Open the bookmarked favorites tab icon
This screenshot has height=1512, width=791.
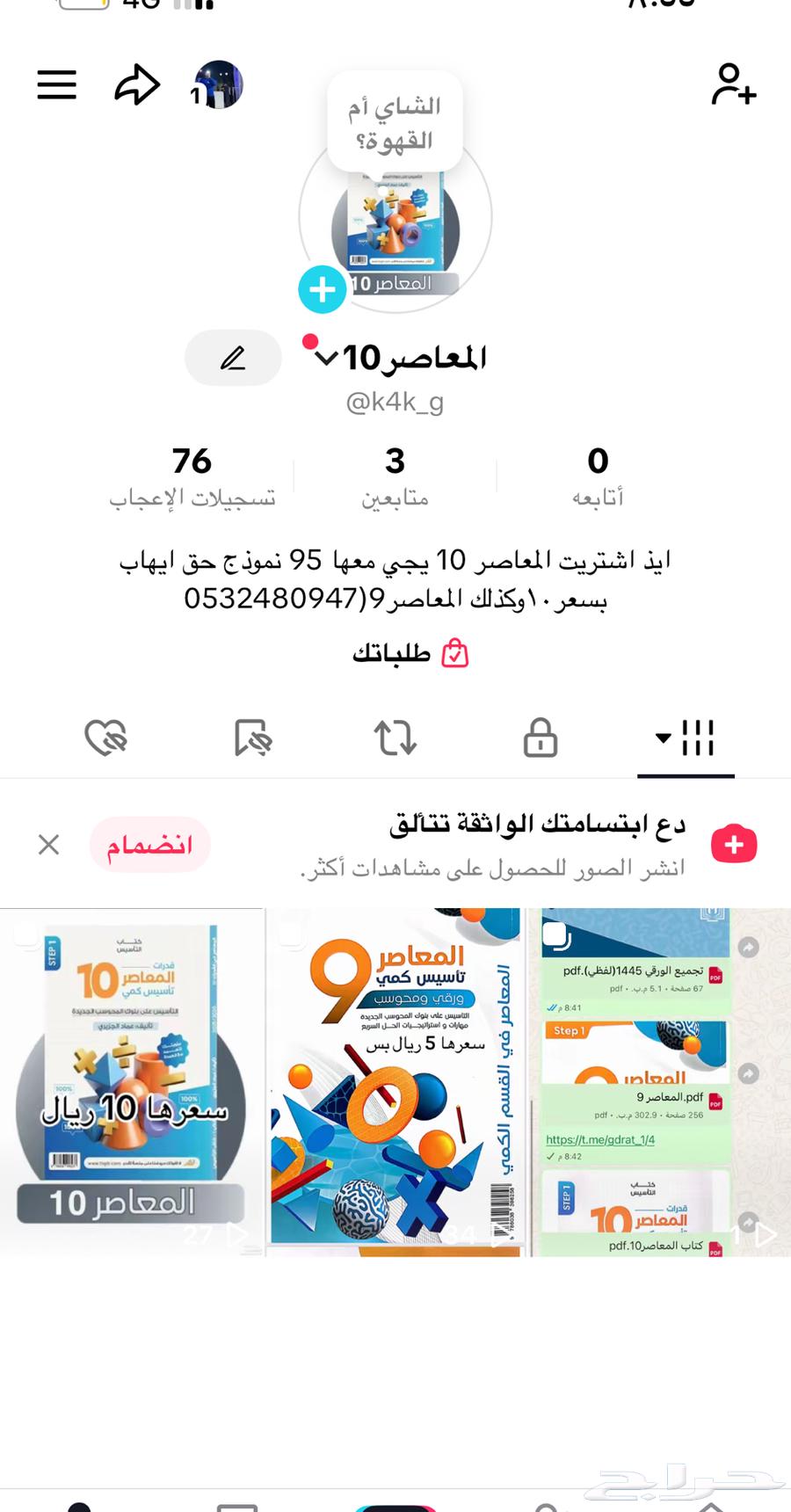point(251,738)
